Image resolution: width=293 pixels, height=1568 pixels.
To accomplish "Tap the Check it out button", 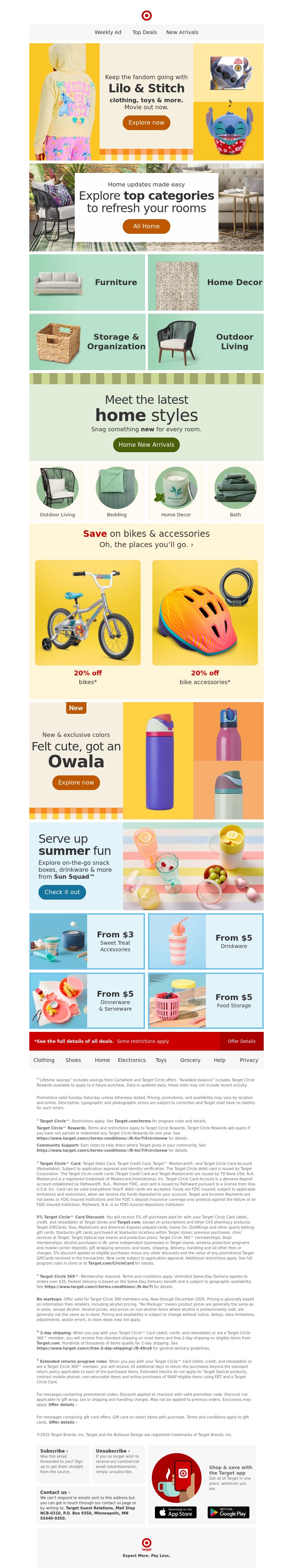I will [x=62, y=892].
